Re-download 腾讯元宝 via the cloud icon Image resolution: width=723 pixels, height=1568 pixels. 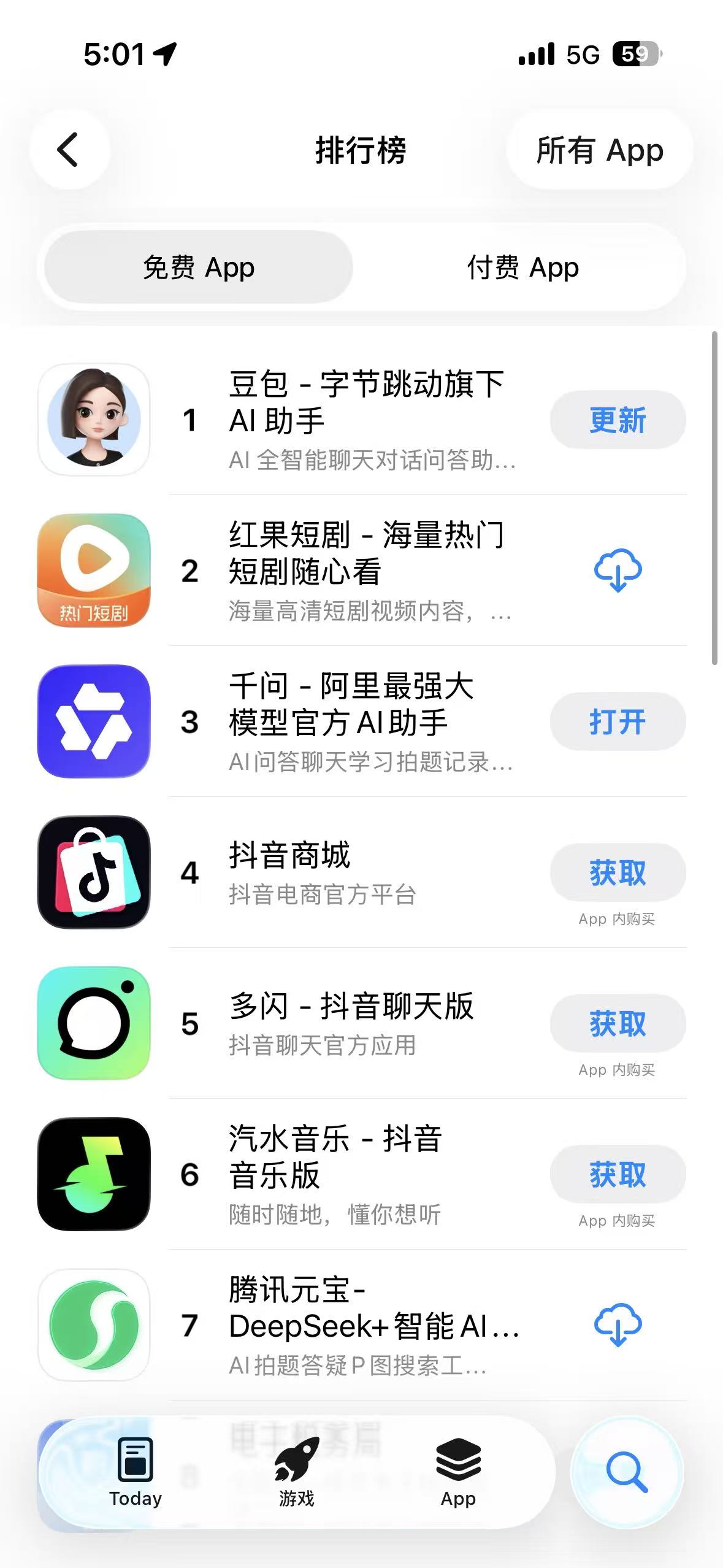617,1325
